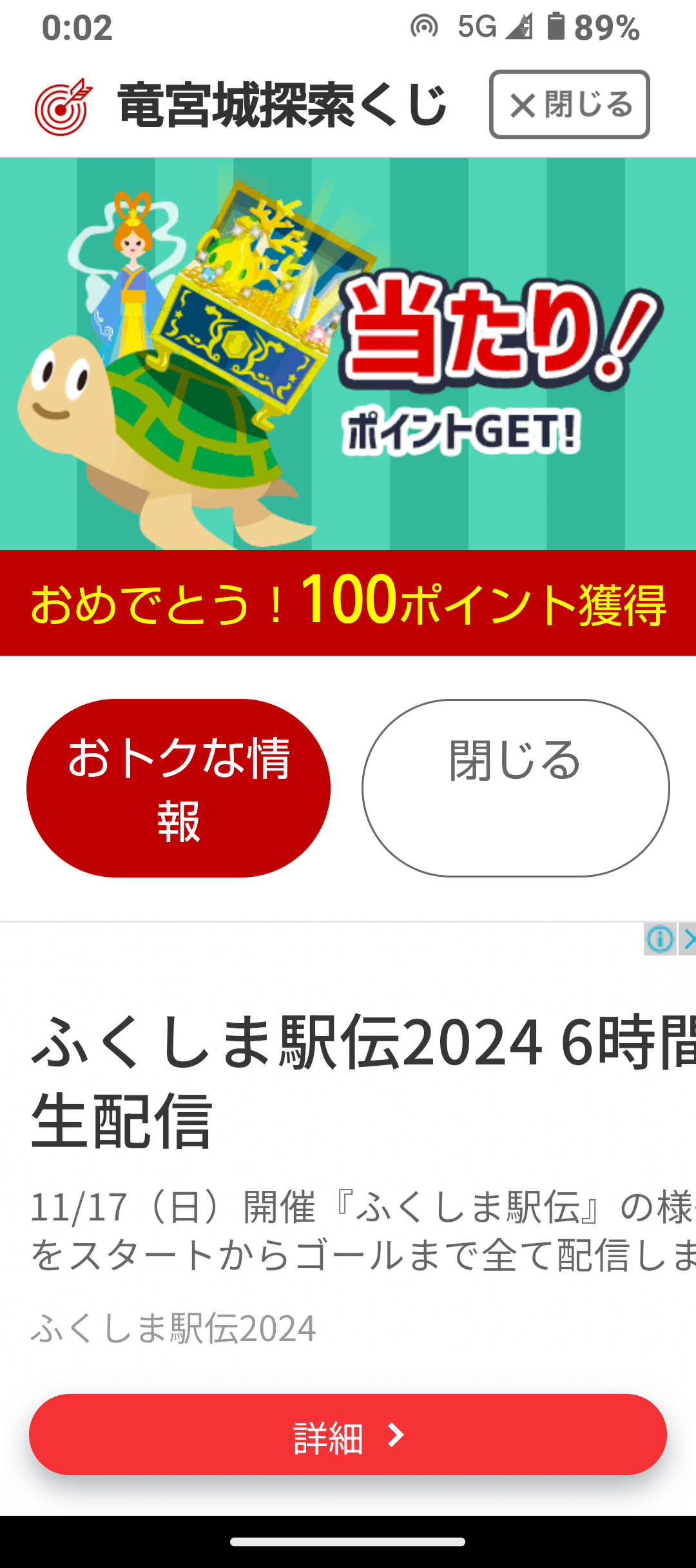Open おトクな情報 red button

coord(179,788)
